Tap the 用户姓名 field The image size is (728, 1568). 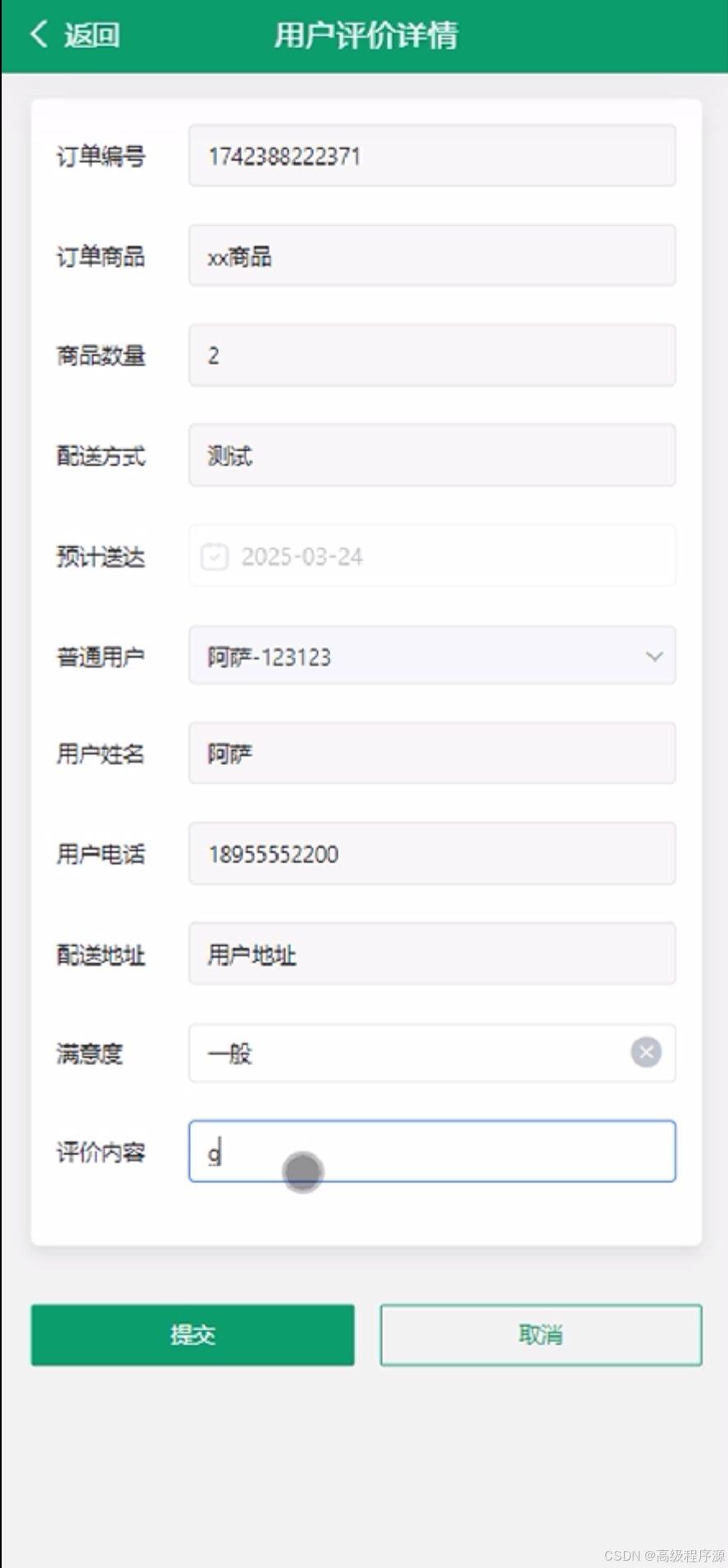[432, 753]
